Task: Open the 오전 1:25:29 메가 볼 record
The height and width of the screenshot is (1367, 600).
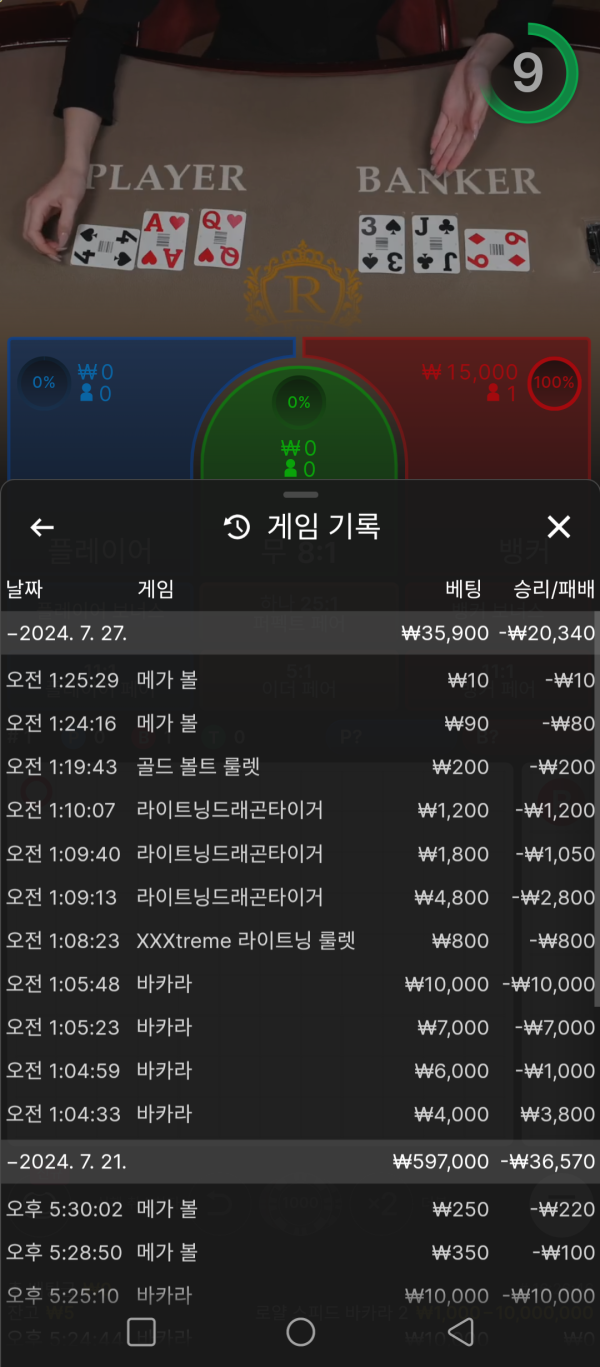Action: tap(298, 681)
